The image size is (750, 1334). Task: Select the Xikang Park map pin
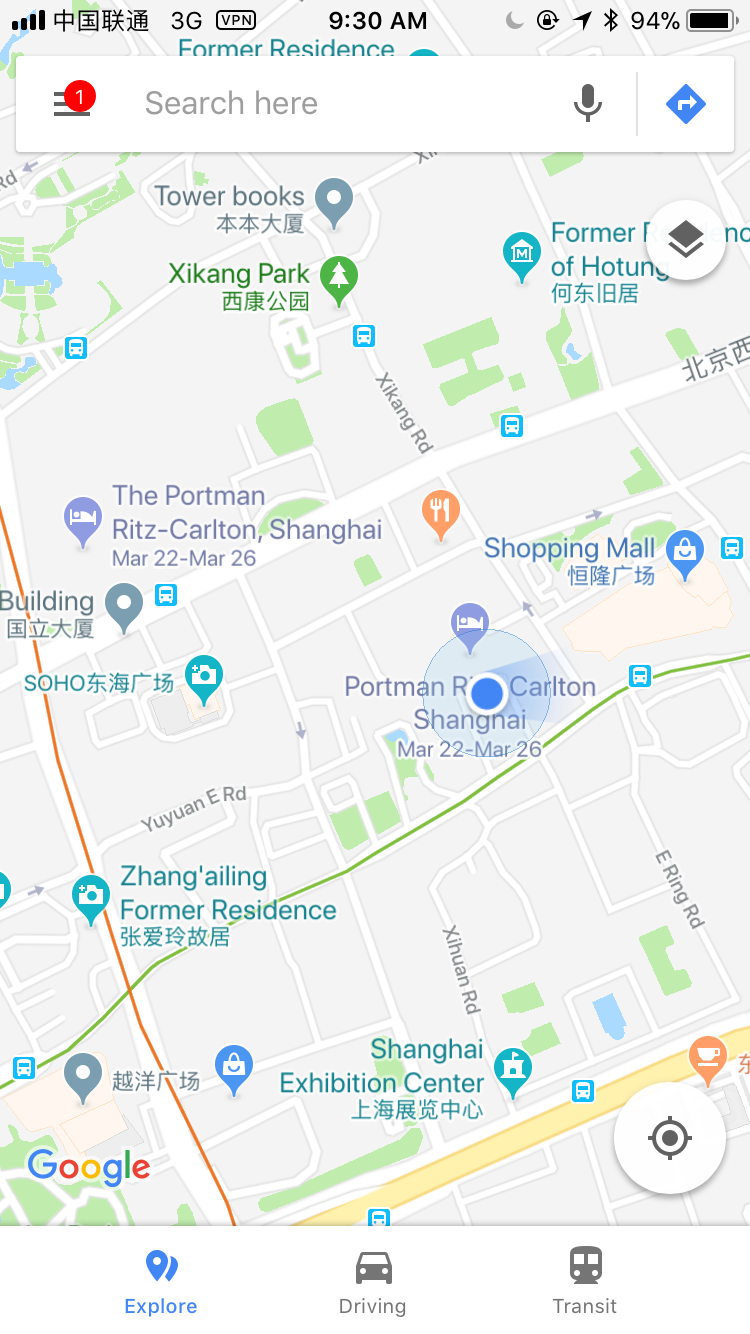tap(339, 278)
